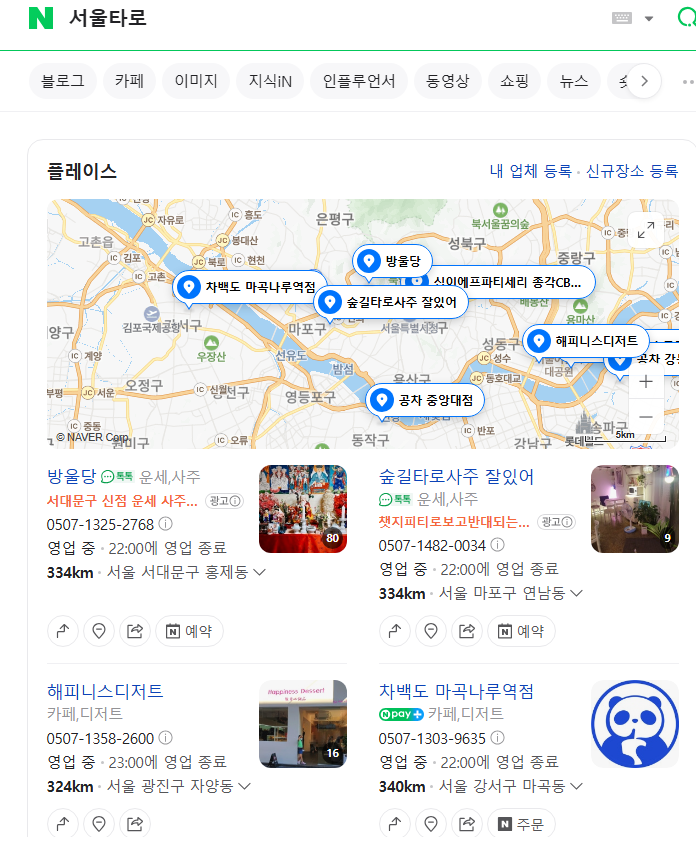This screenshot has height=867, width=698.
Task: Select the 공차 중앙대점 map pin
Action: [x=425, y=401]
